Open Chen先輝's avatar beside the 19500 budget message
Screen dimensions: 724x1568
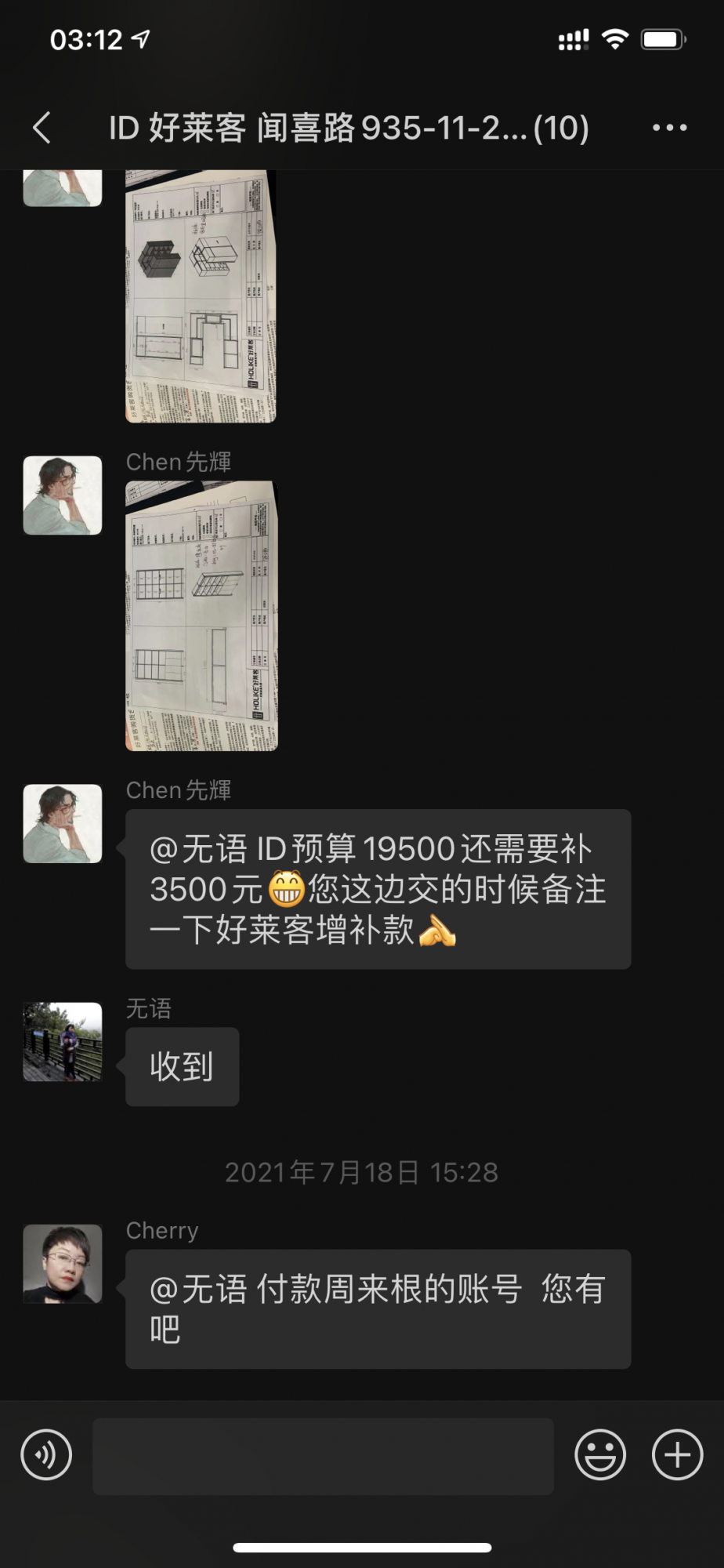click(x=63, y=824)
